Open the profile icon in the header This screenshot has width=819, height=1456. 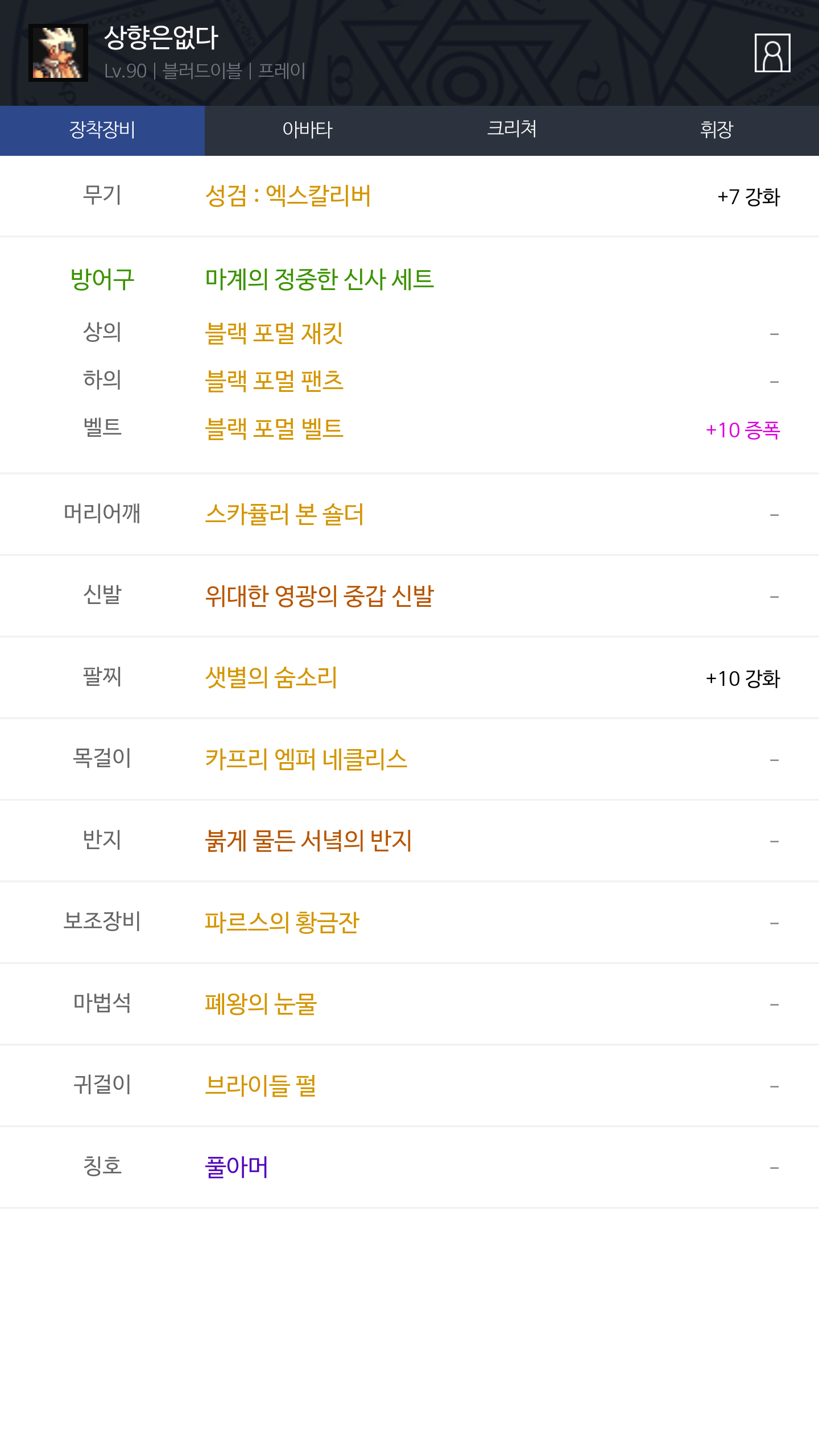[772, 53]
